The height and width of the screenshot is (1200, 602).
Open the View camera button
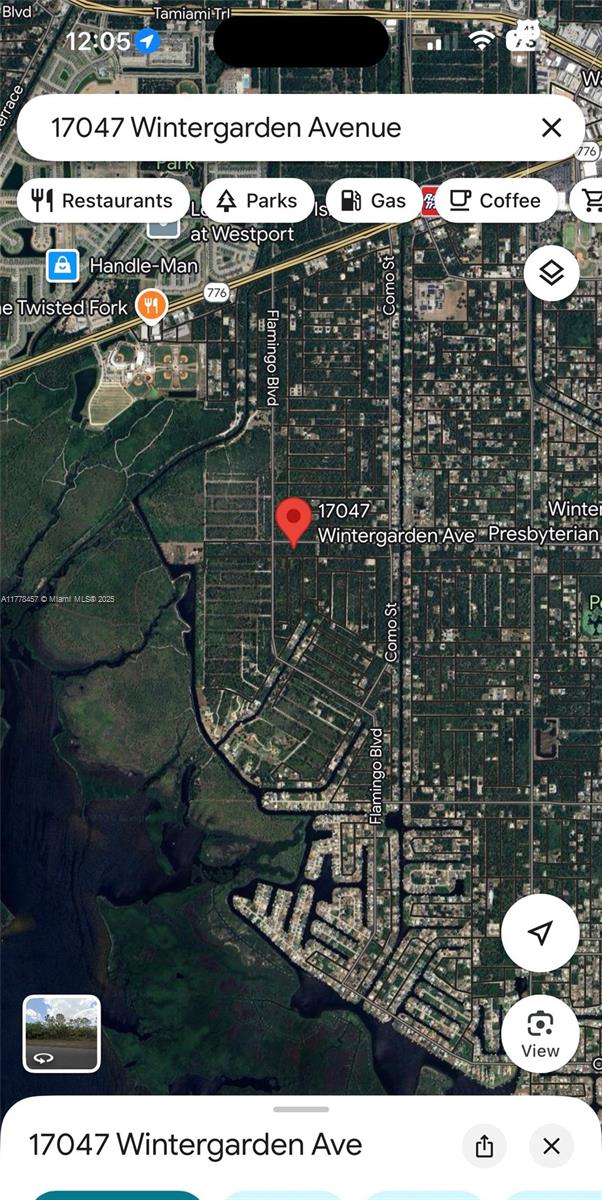[x=540, y=1033]
